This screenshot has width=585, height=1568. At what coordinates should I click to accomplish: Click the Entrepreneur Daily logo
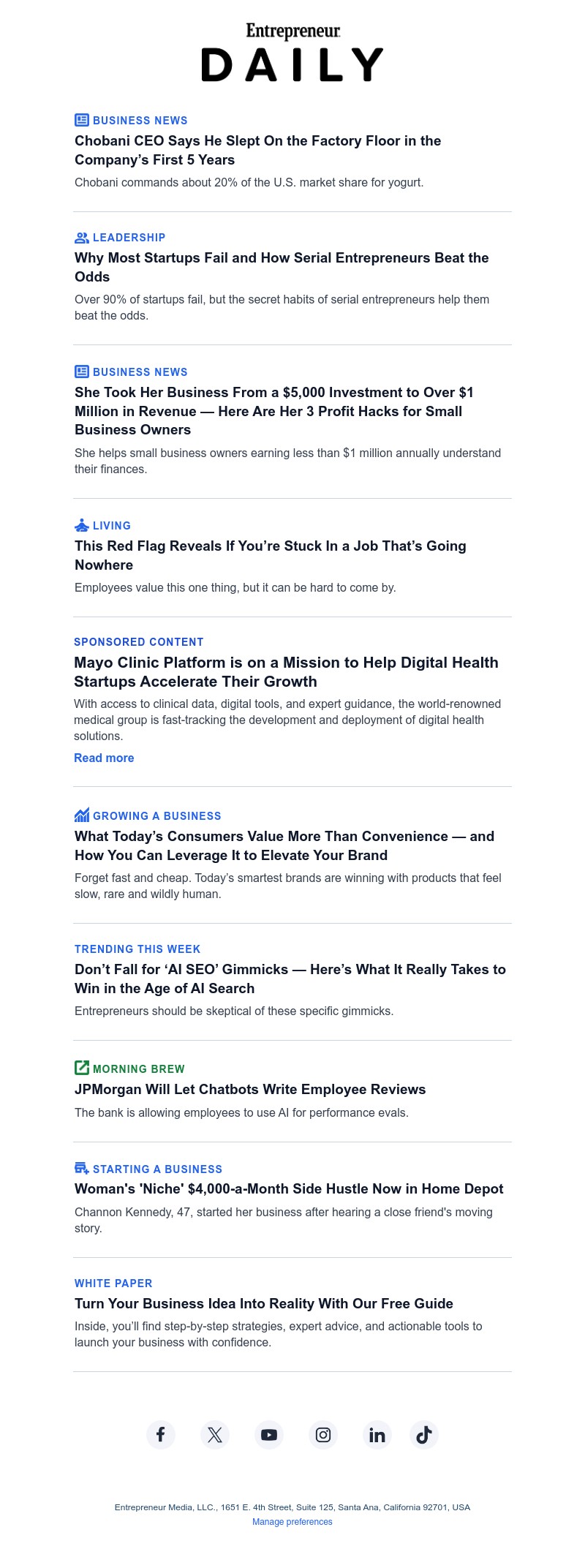[292, 51]
